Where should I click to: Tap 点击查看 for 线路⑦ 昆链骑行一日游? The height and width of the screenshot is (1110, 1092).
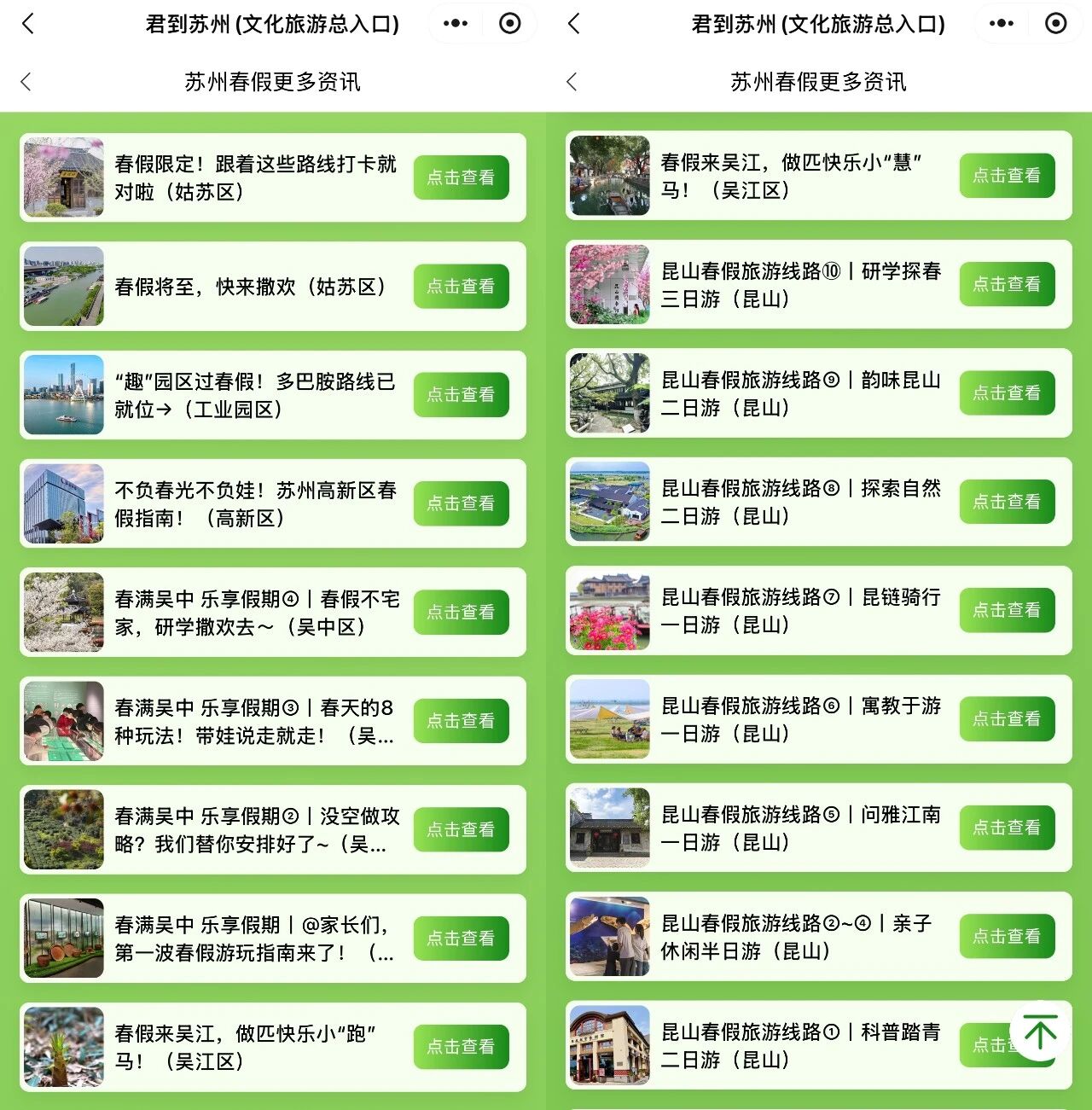[1007, 610]
